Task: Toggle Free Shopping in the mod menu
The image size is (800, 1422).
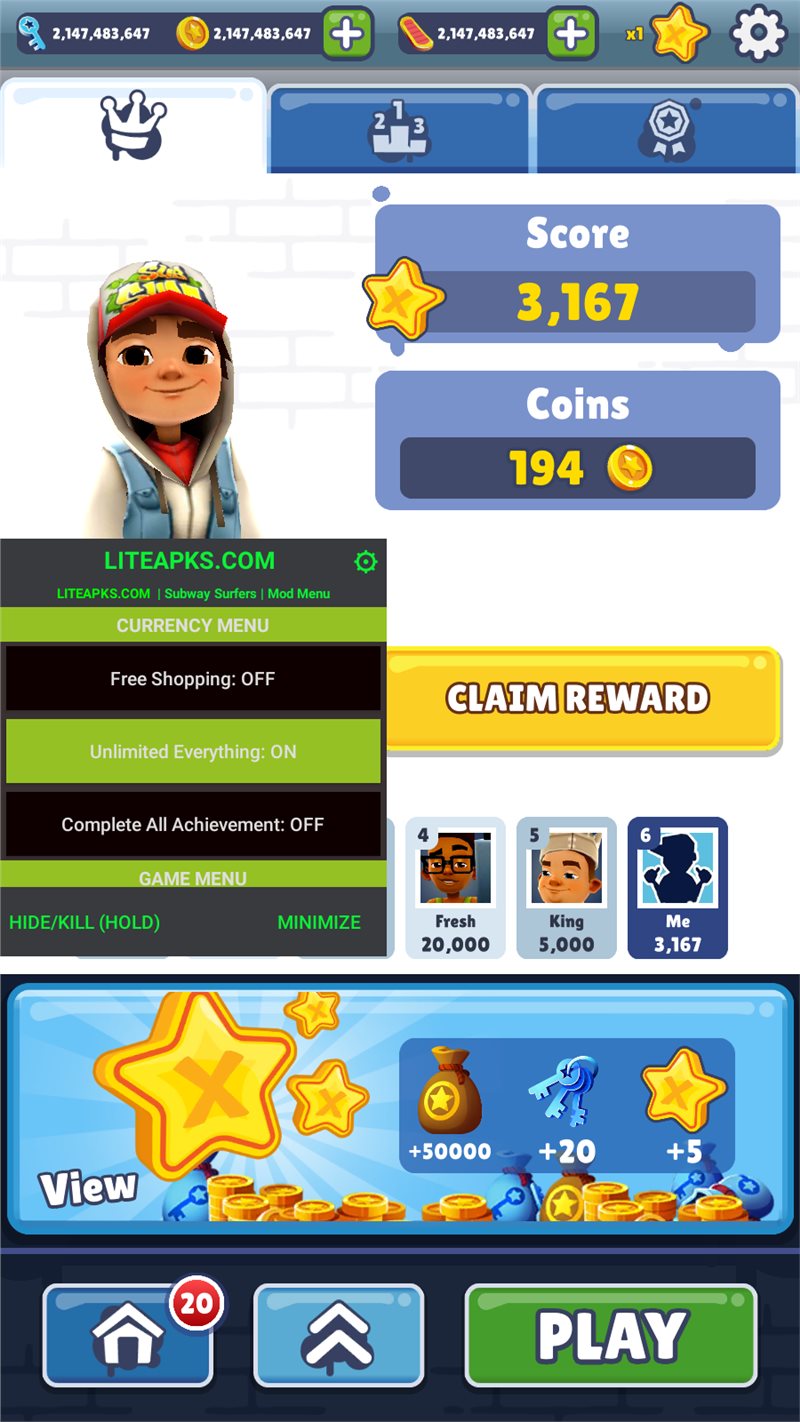Action: [x=193, y=679]
